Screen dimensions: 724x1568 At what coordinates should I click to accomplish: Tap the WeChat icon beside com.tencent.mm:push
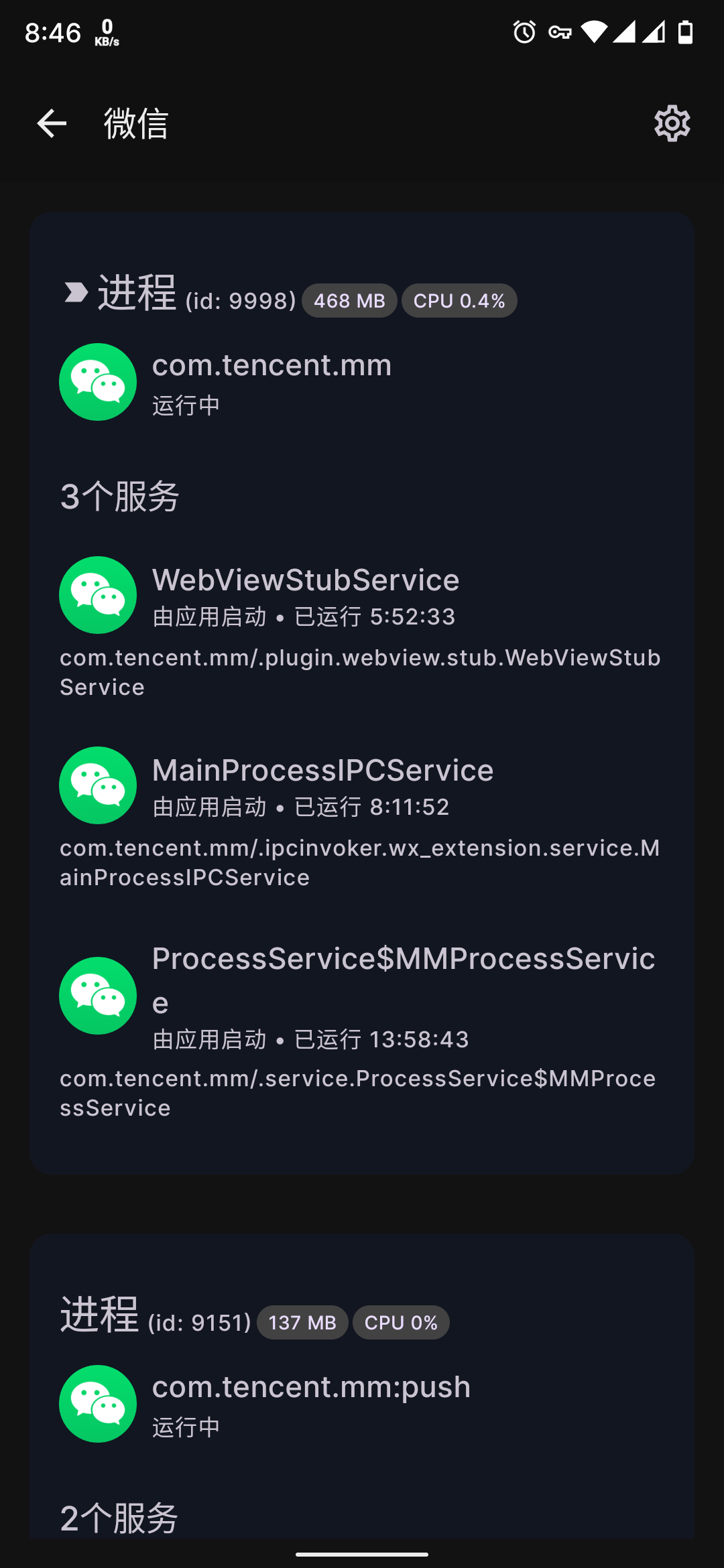[x=97, y=1403]
